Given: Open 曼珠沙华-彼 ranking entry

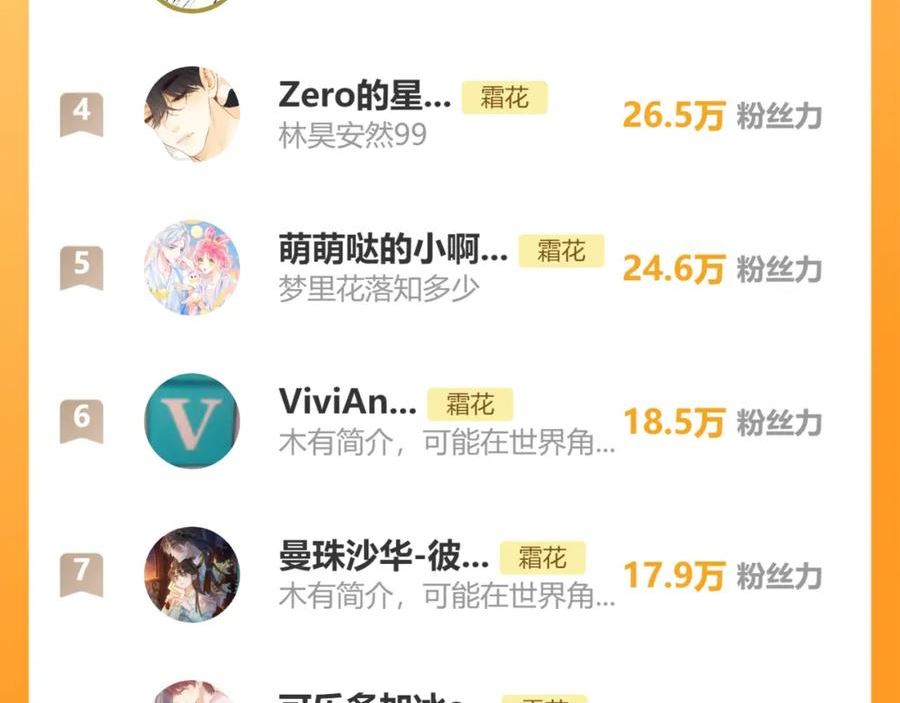Looking at the screenshot, I should [x=384, y=557].
